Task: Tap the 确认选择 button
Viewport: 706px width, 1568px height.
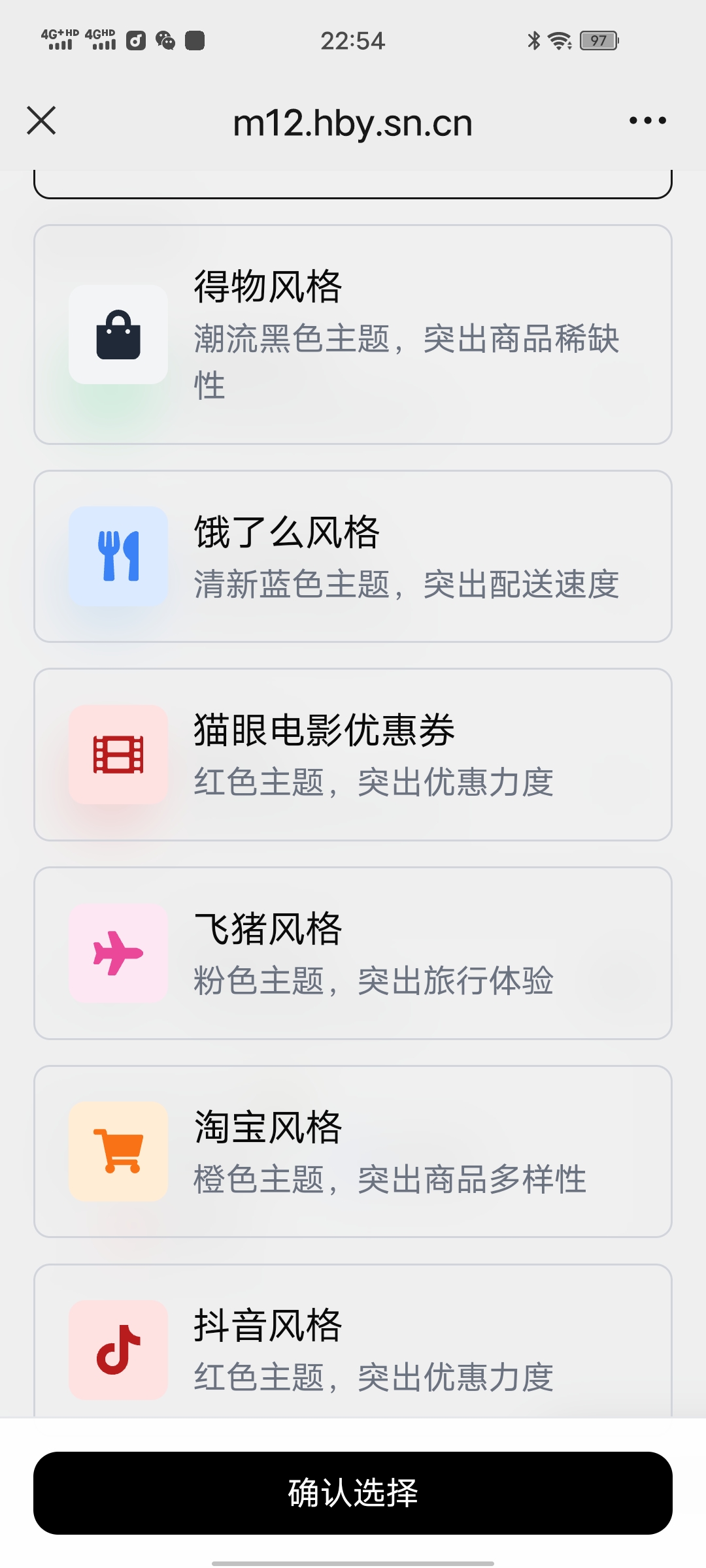Action: coord(353,1493)
